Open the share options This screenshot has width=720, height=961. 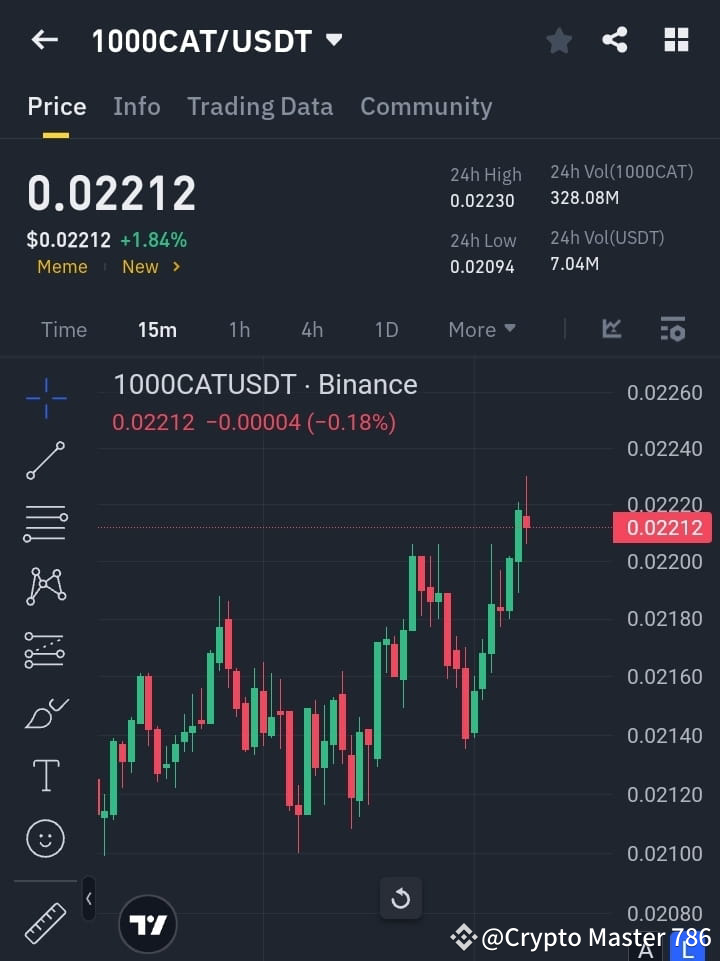(x=614, y=40)
